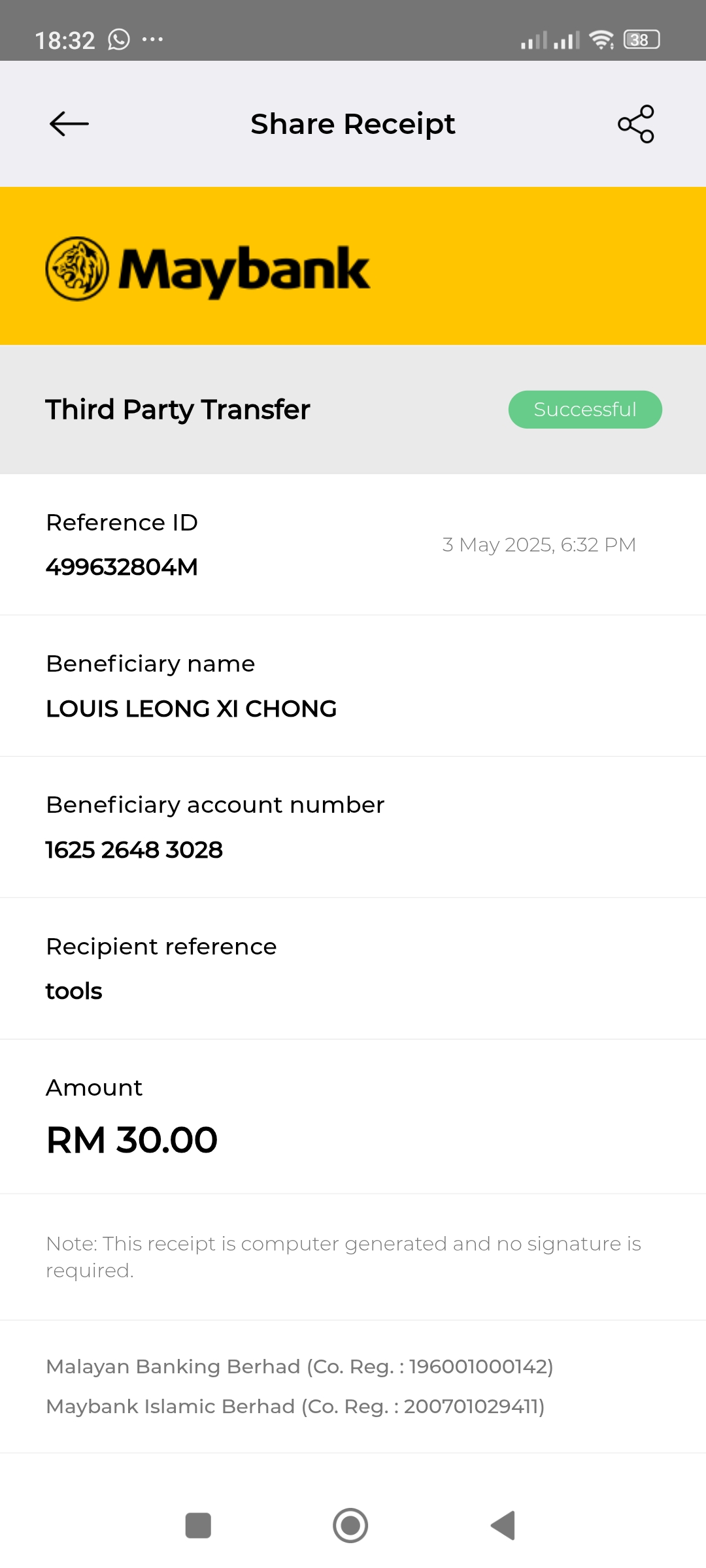This screenshot has width=706, height=1568.
Task: Go back using the header arrow
Action: click(x=69, y=123)
